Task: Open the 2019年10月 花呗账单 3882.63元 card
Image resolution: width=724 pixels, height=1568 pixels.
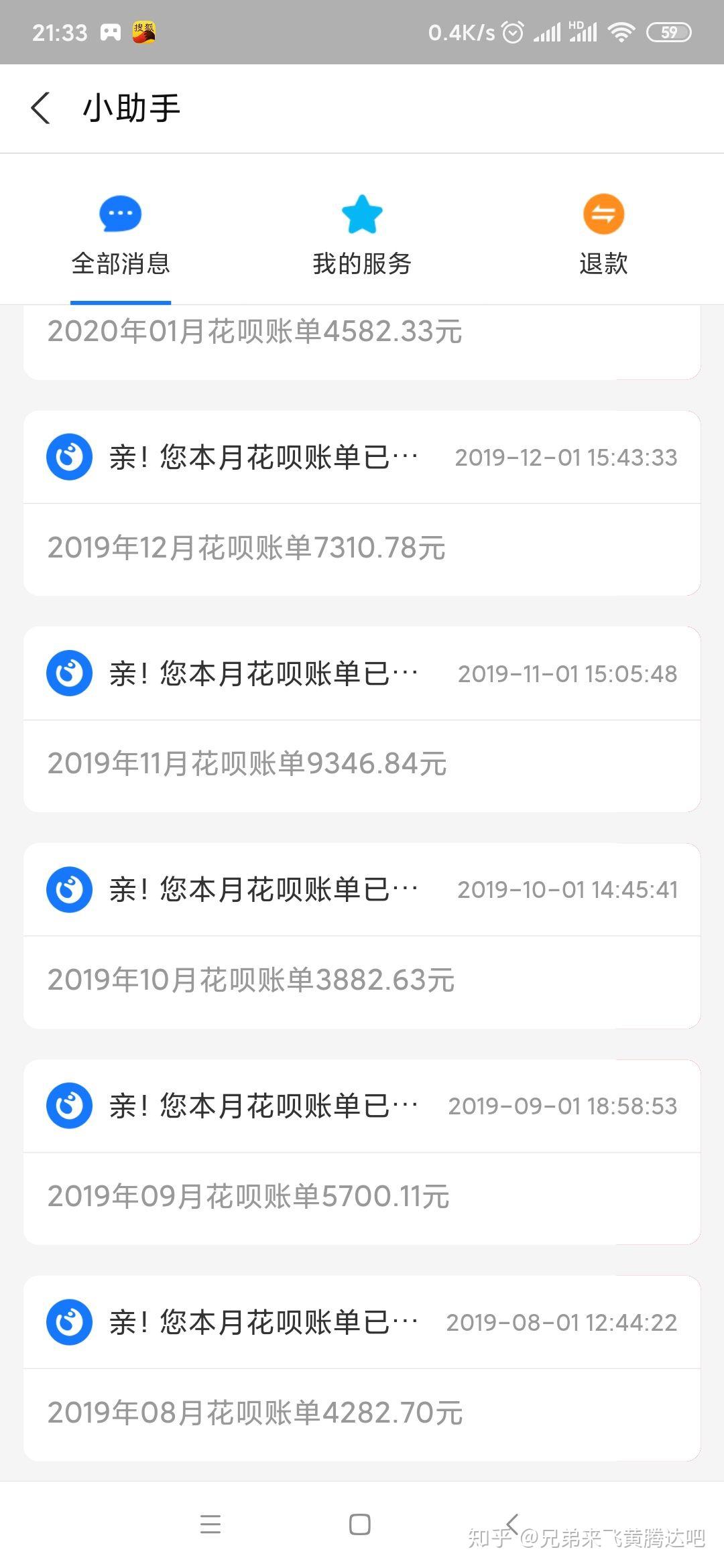Action: pyautogui.click(x=362, y=936)
